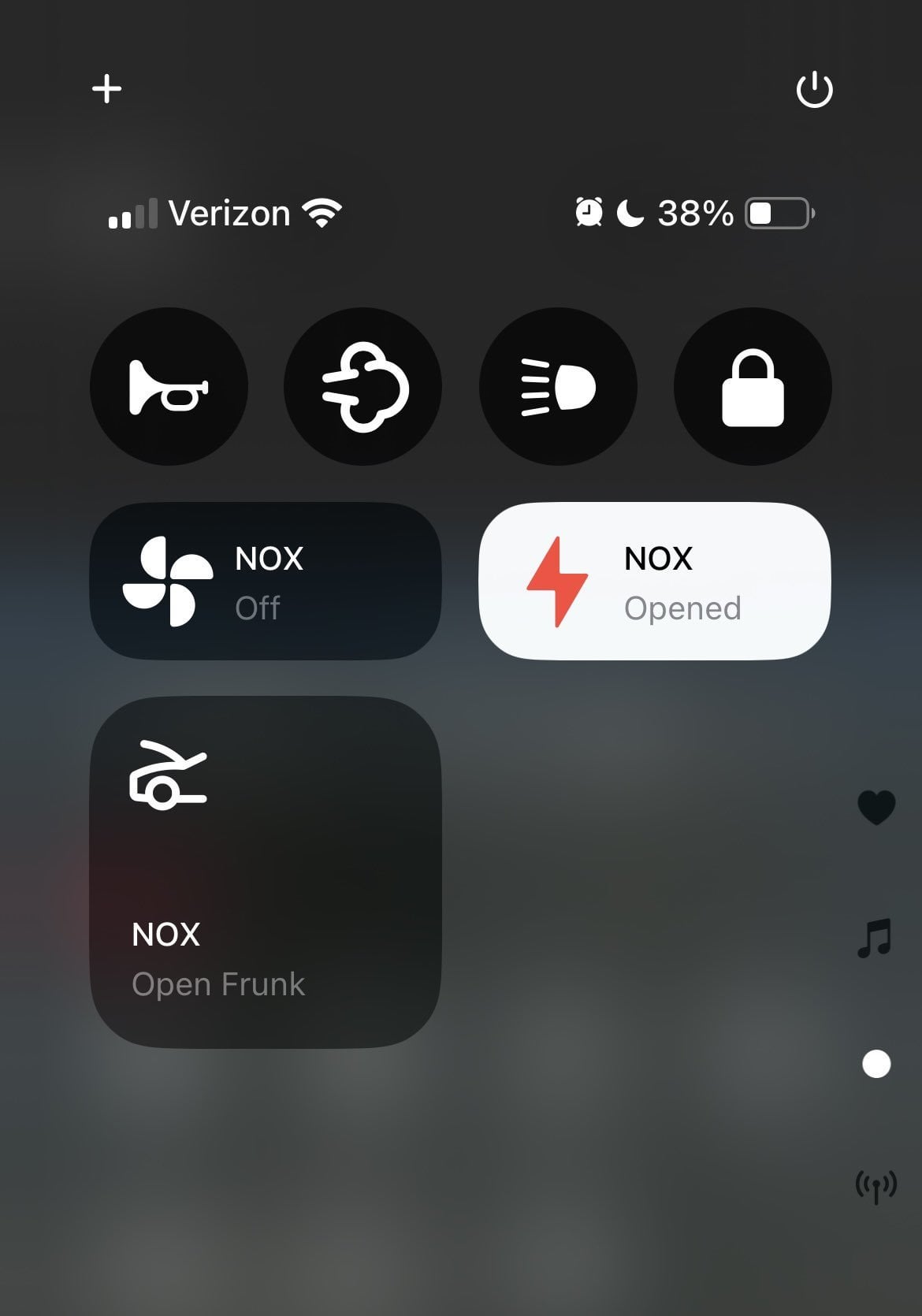Open the NOX frunk
This screenshot has height=1316, width=922.
[266, 872]
